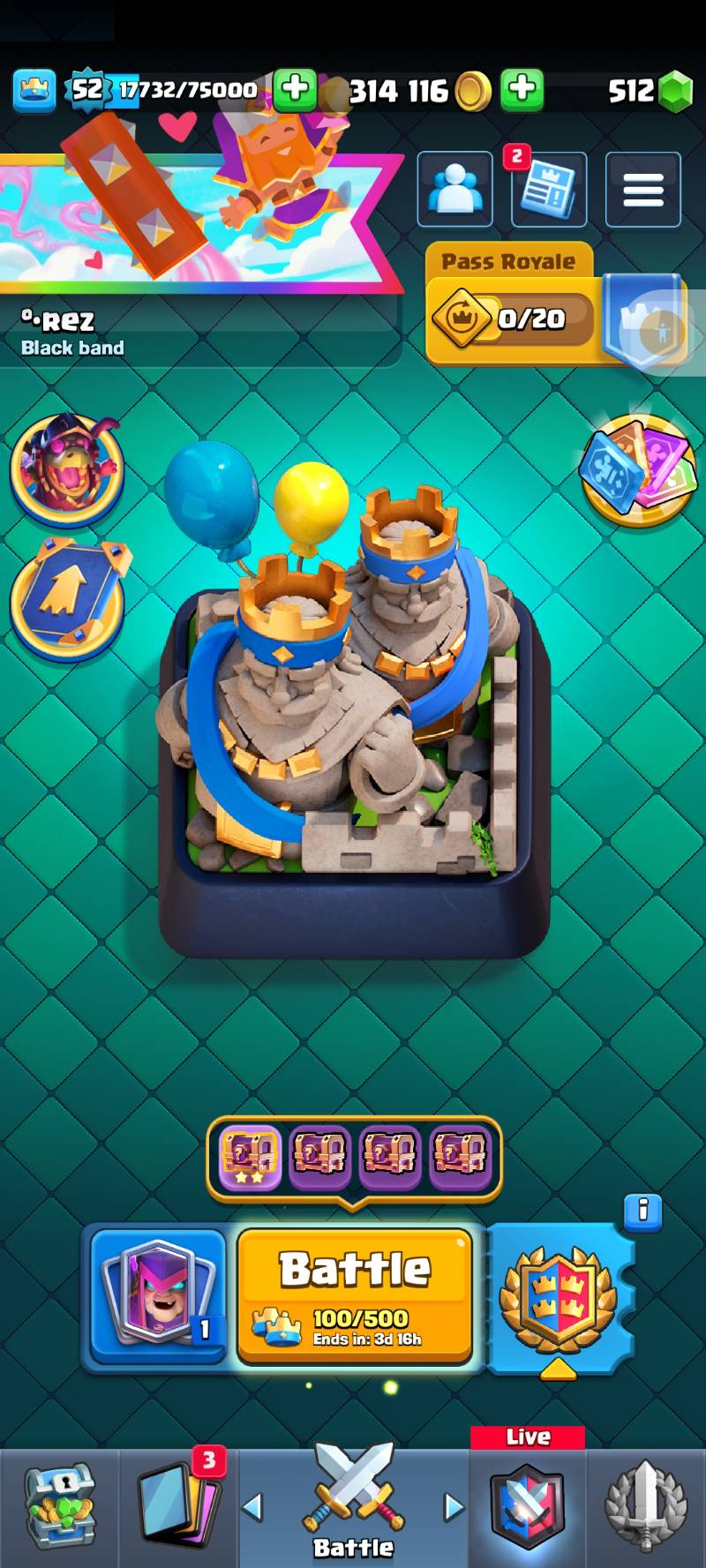Tap the big Battle button
The image size is (706, 1568).
pos(355,1294)
